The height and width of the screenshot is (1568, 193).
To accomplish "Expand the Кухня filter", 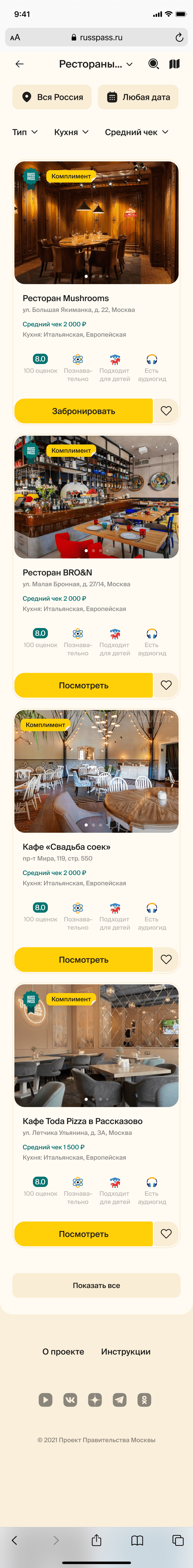I will pyautogui.click(x=71, y=132).
